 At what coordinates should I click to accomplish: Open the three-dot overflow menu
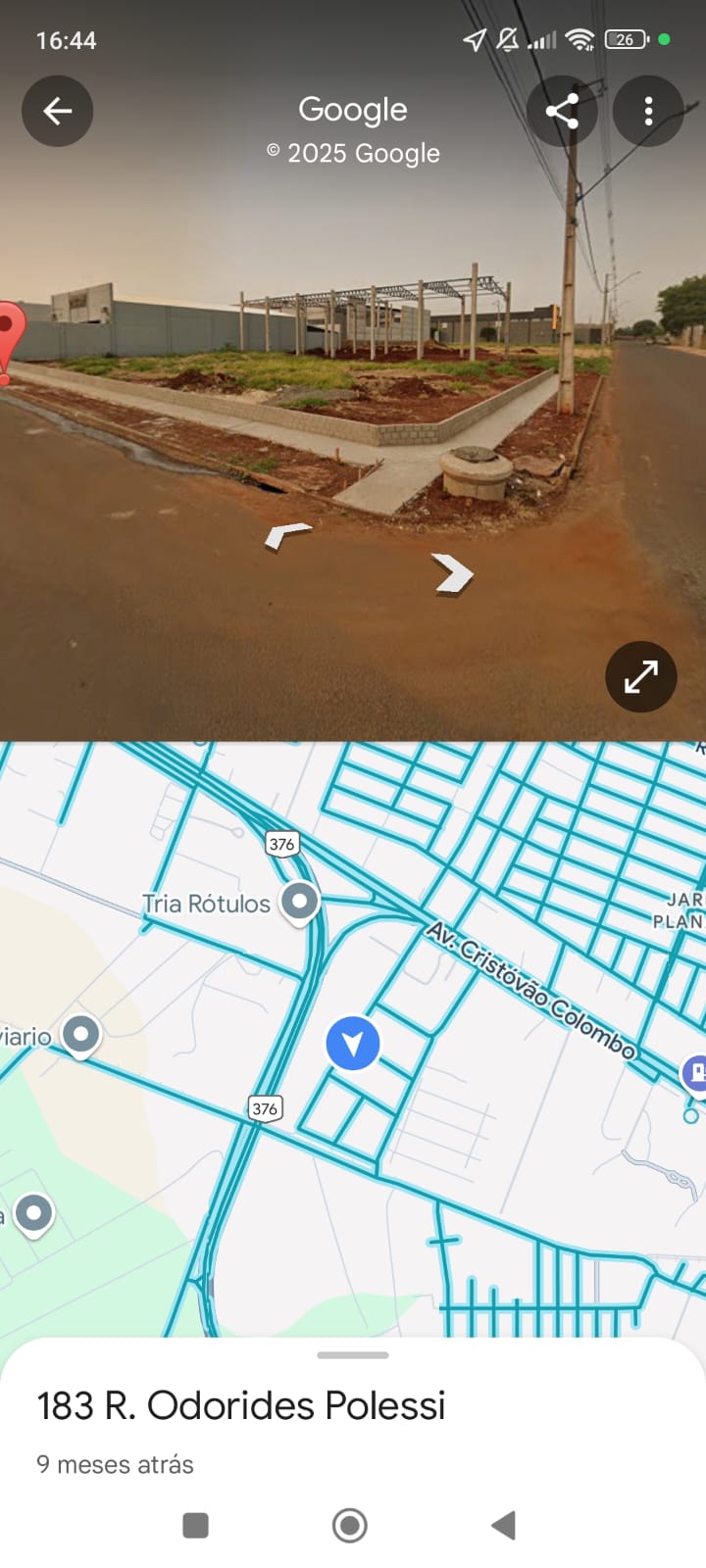(648, 111)
